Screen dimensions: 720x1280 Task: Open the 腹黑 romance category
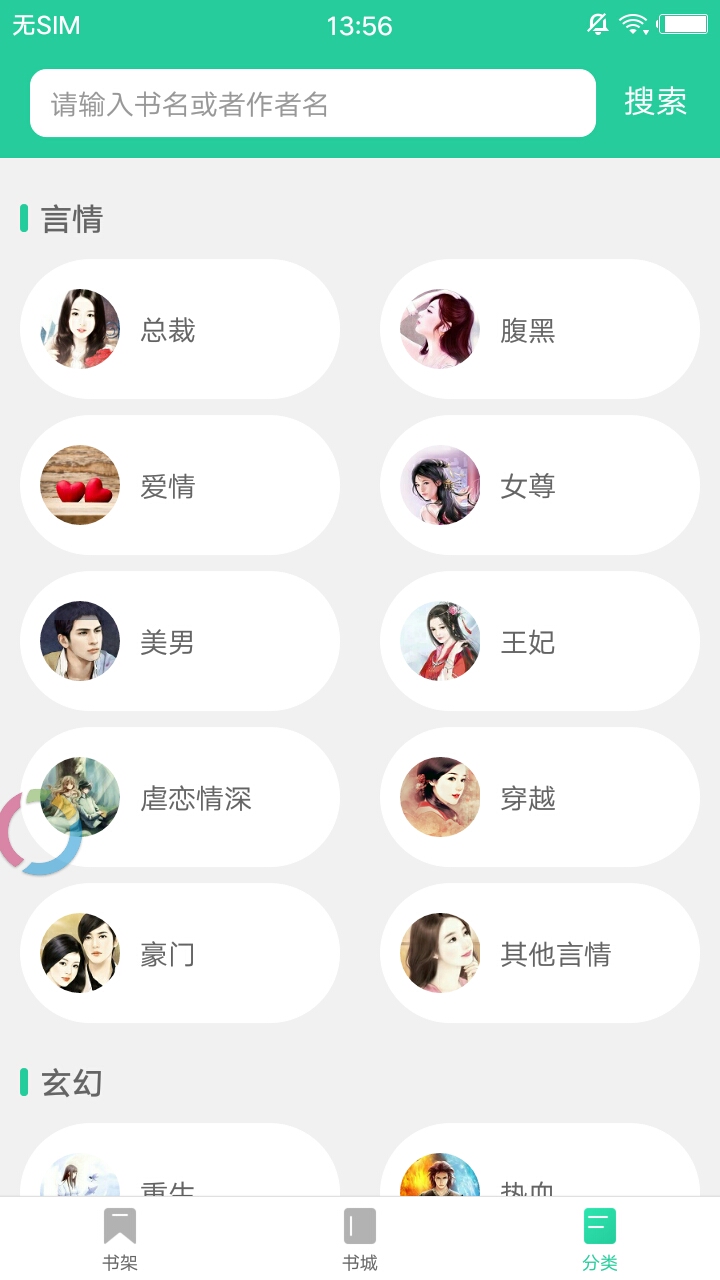539,328
